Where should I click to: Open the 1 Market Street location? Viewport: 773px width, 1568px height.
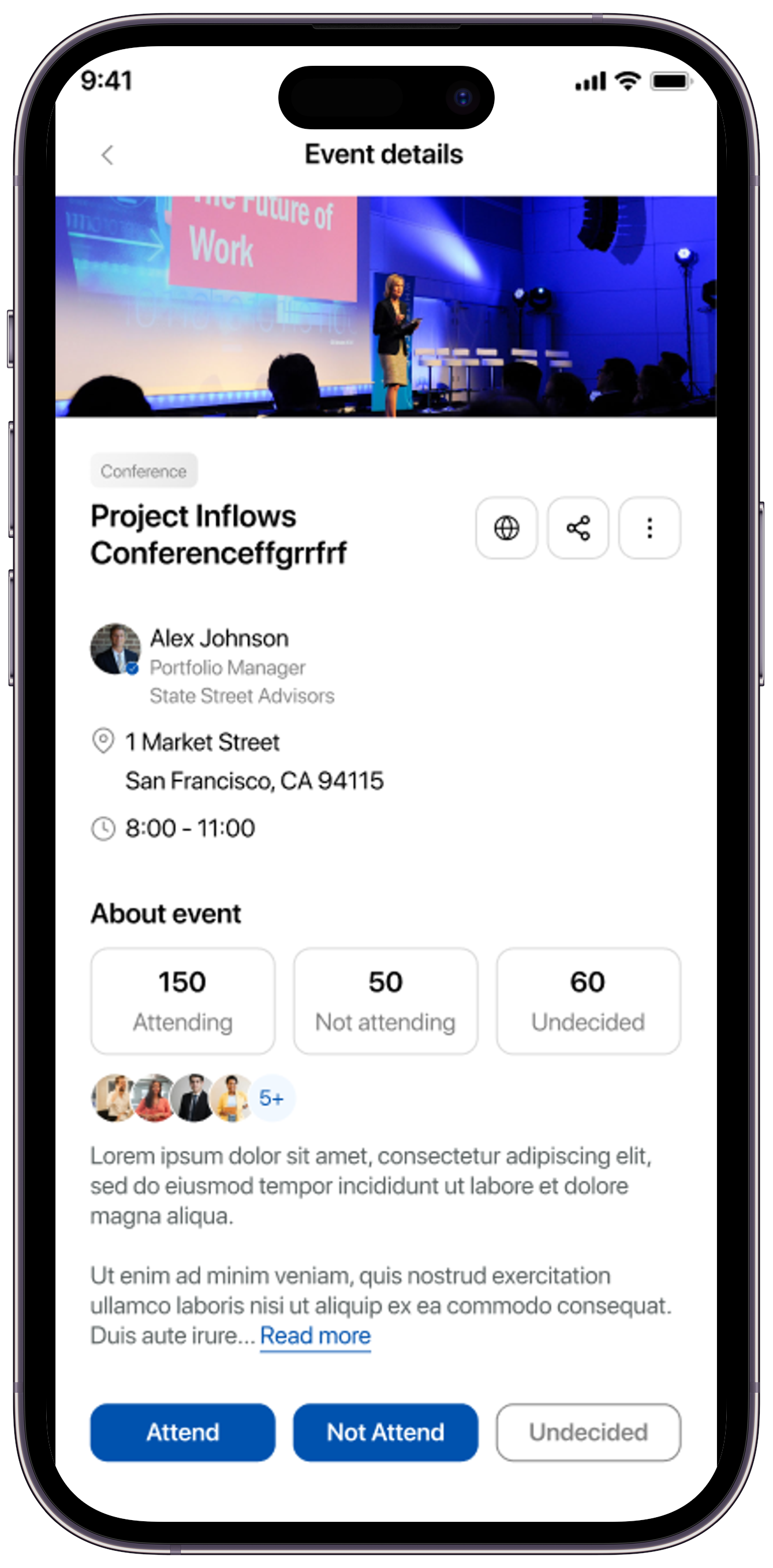(x=203, y=742)
